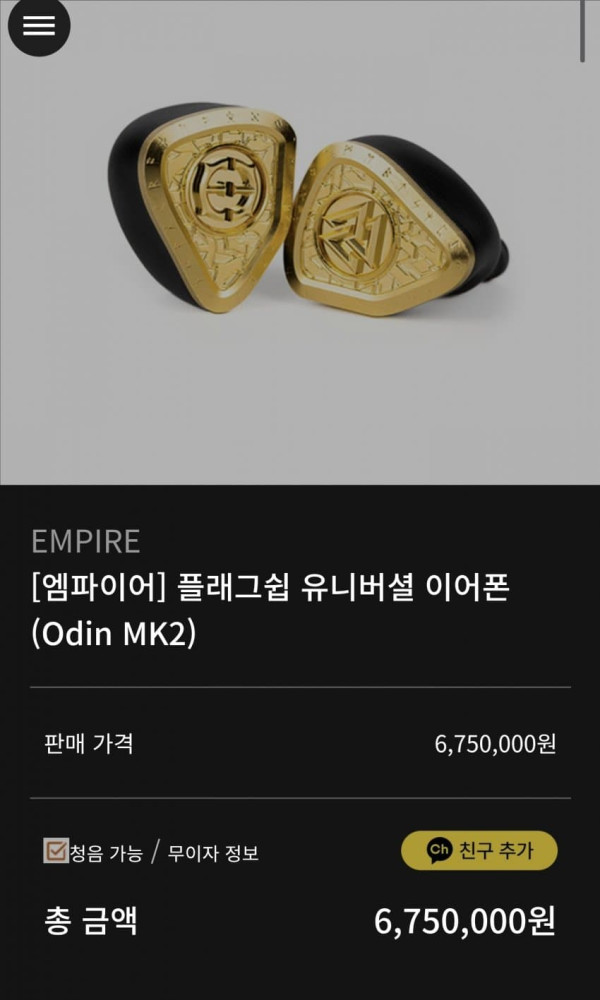Screen dimensions: 600x1000
Task: Open the 무이자 정보 link
Action: click(x=213, y=853)
